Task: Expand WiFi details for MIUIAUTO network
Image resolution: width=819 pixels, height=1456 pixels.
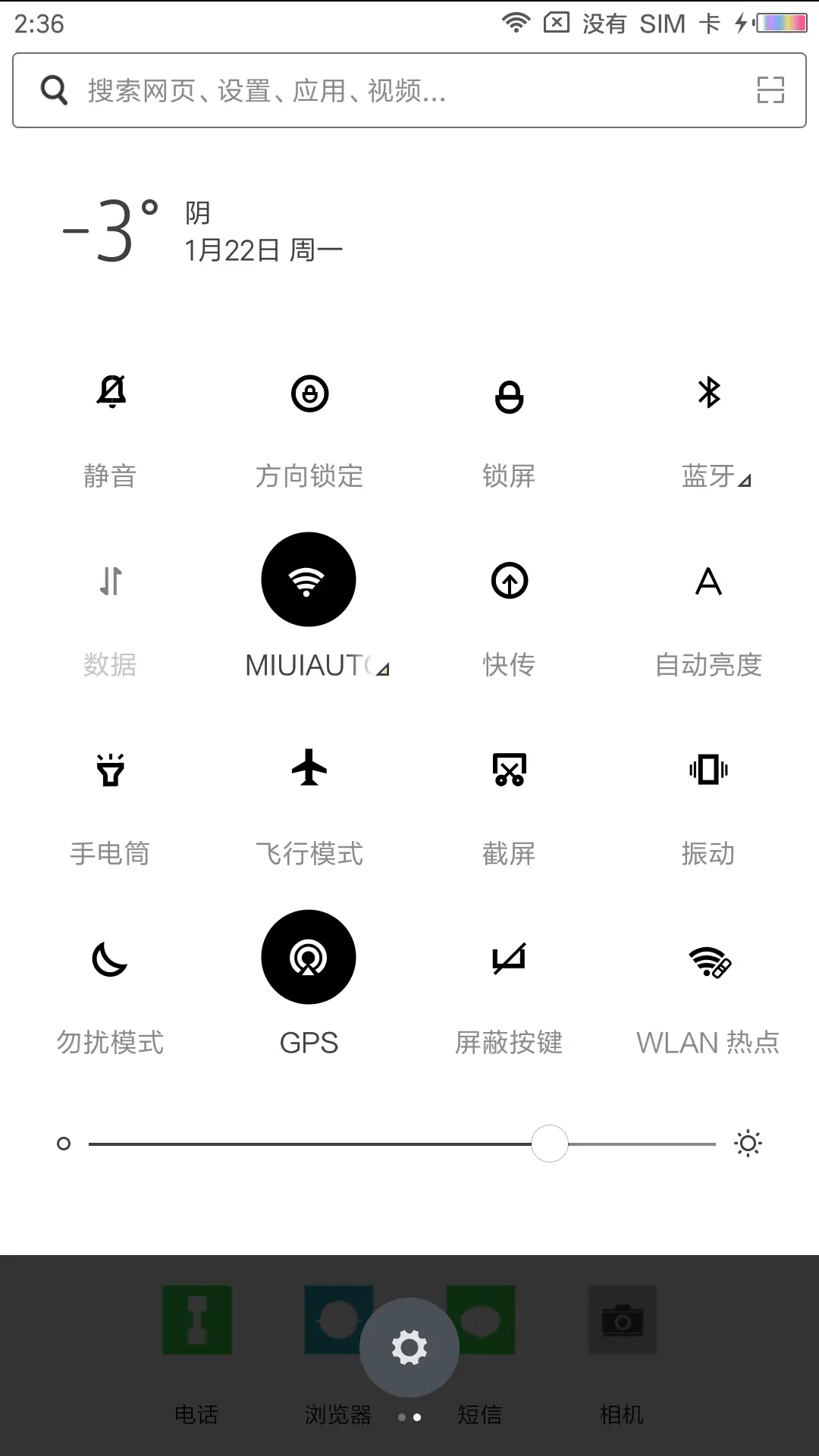Action: [x=383, y=668]
